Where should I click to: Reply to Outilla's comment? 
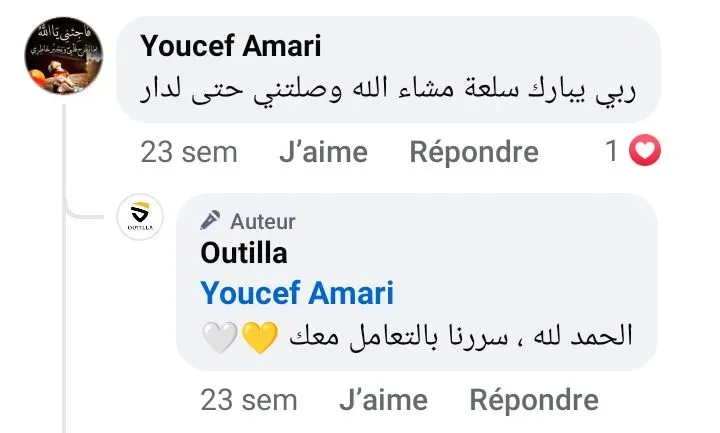(x=534, y=401)
